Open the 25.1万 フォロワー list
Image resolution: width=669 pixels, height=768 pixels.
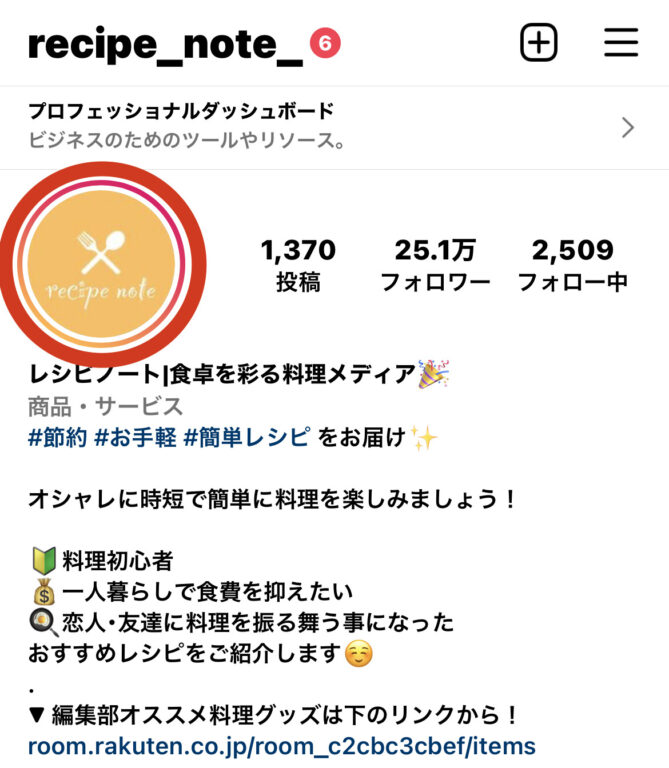[435, 264]
